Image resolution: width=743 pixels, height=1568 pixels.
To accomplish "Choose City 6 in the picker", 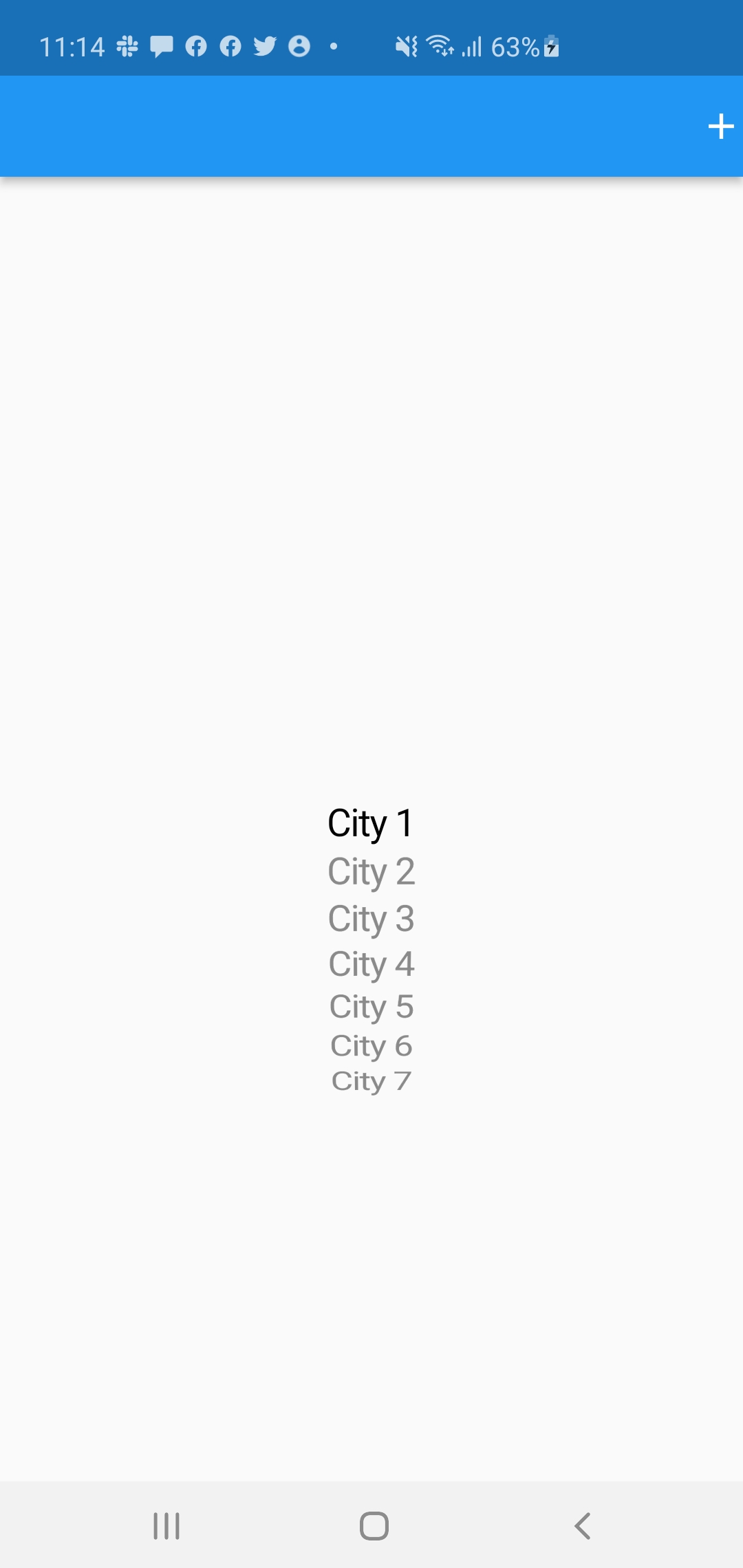I will click(371, 1046).
